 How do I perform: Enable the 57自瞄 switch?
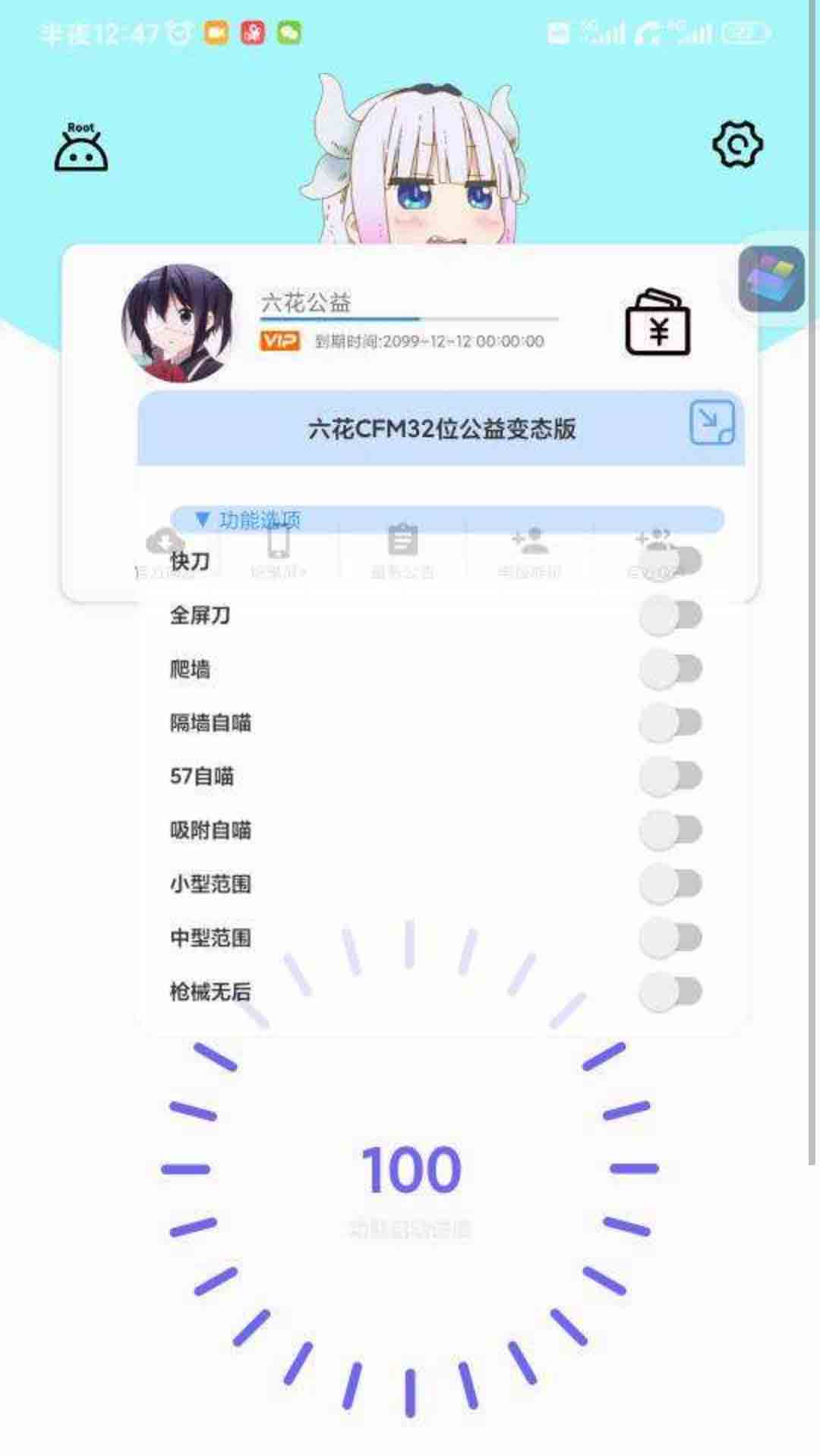pos(670,776)
